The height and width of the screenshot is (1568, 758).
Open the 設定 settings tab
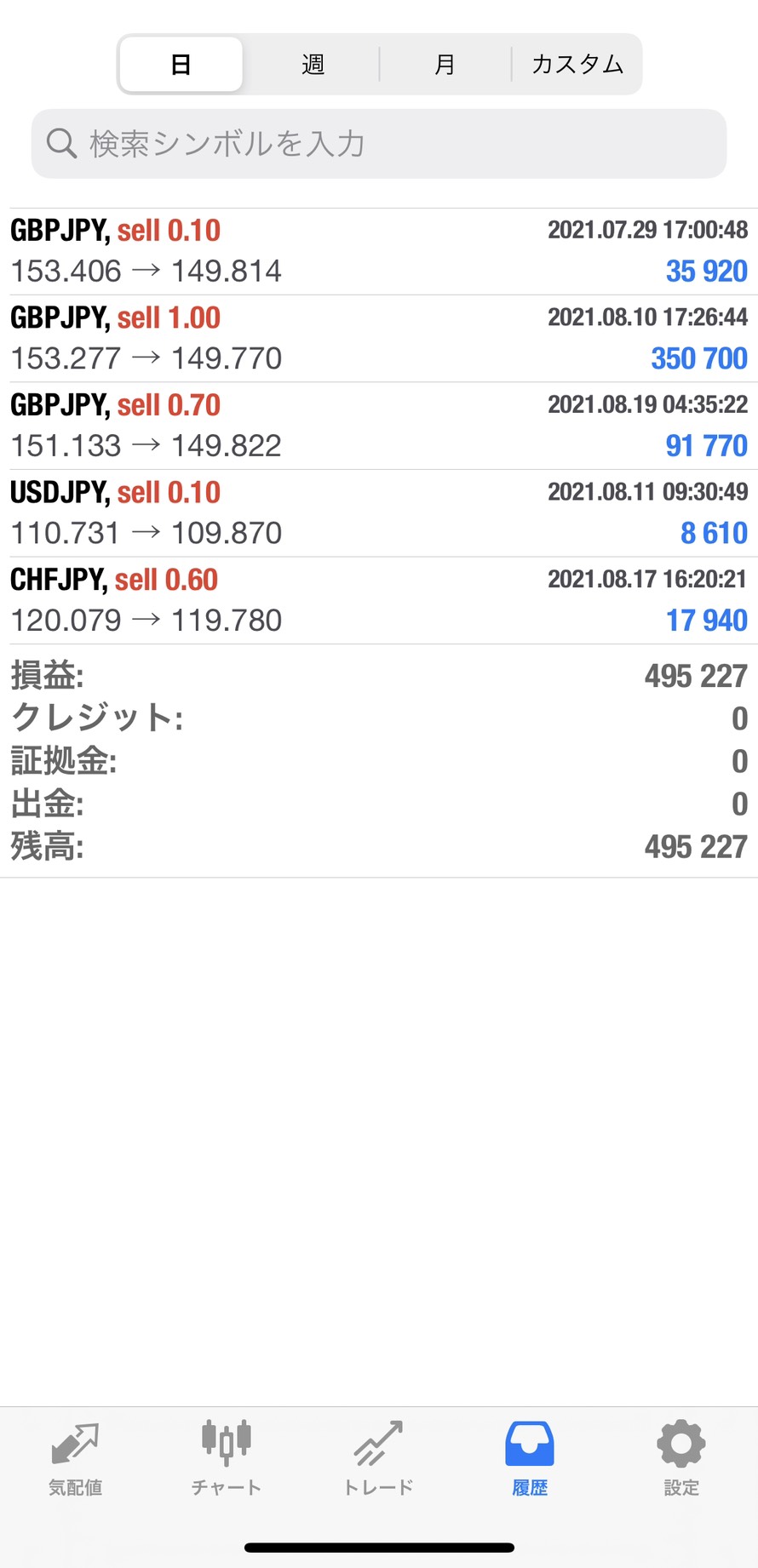point(681,1457)
